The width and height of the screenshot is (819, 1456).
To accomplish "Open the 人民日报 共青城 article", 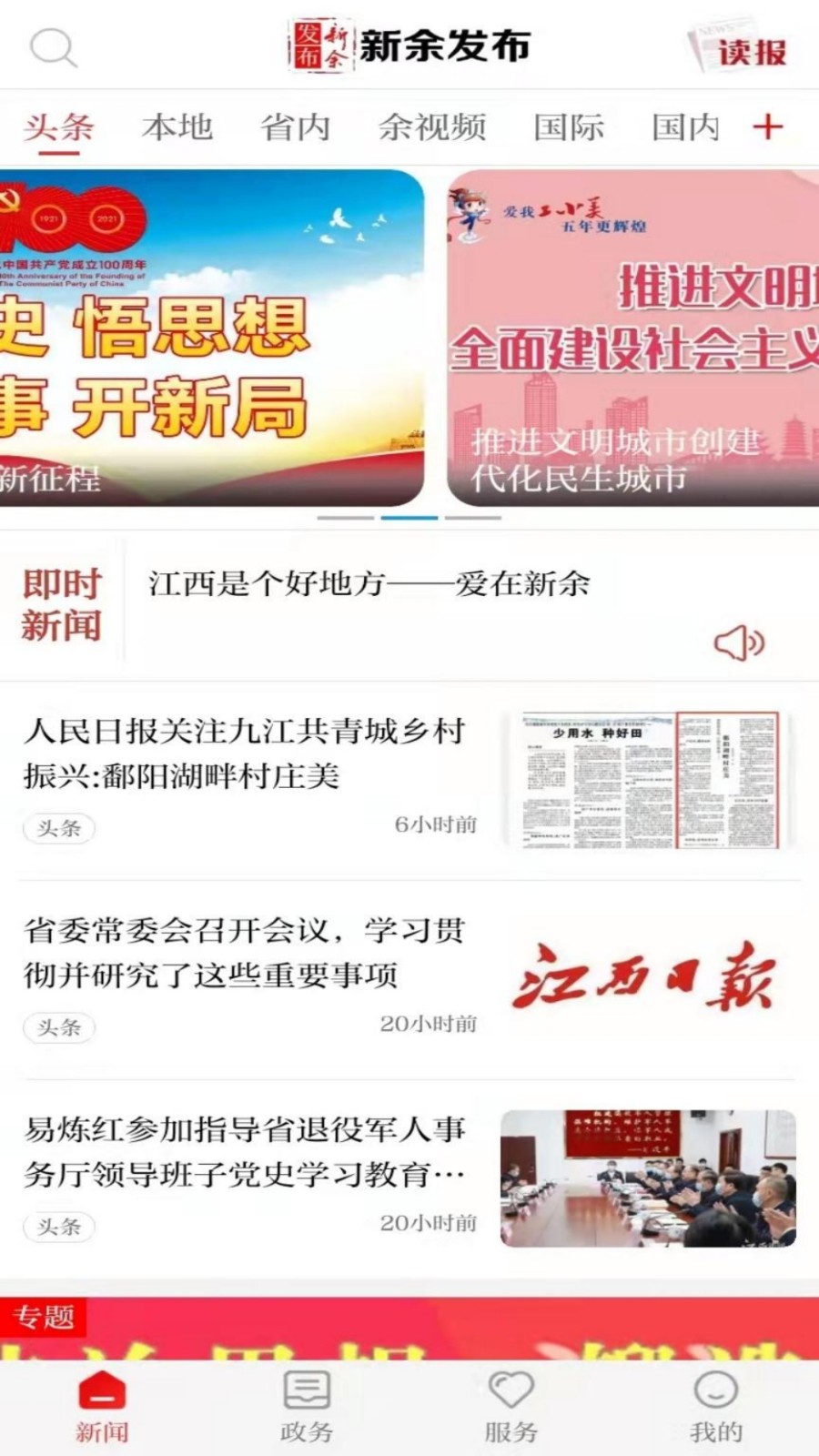I will coord(246,755).
